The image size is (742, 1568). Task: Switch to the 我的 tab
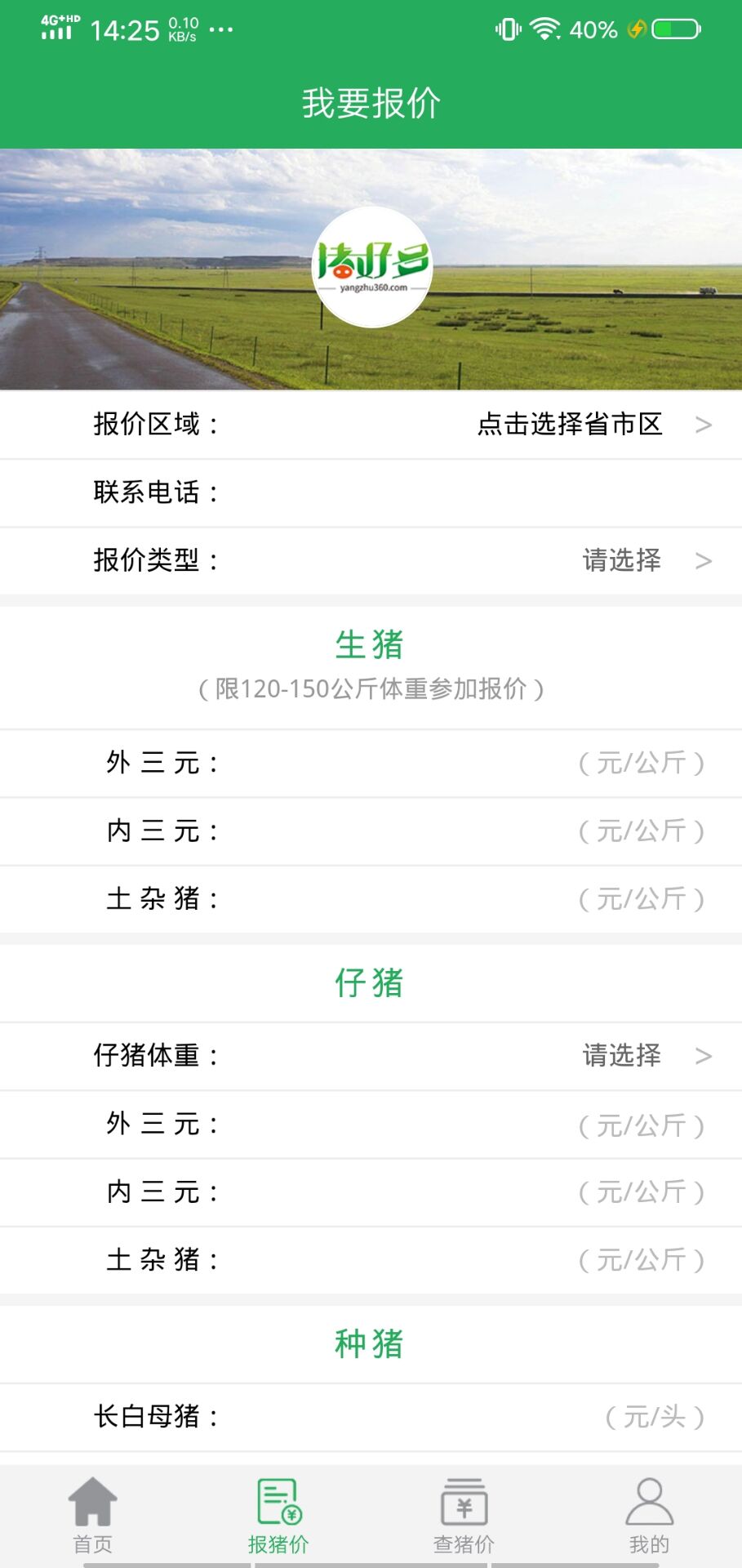[x=649, y=1516]
